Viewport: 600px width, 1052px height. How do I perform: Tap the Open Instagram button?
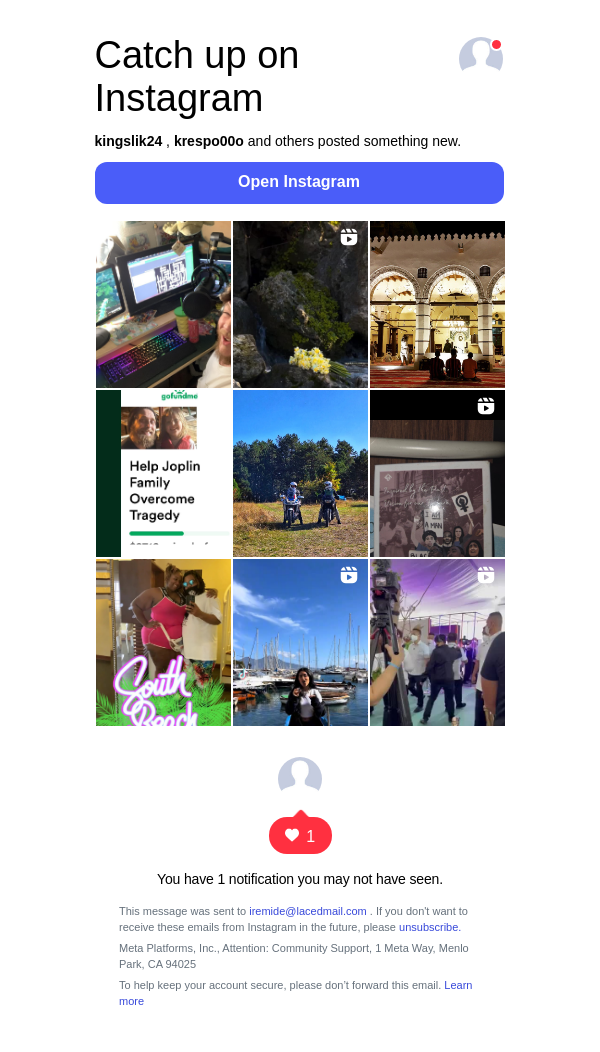click(299, 182)
